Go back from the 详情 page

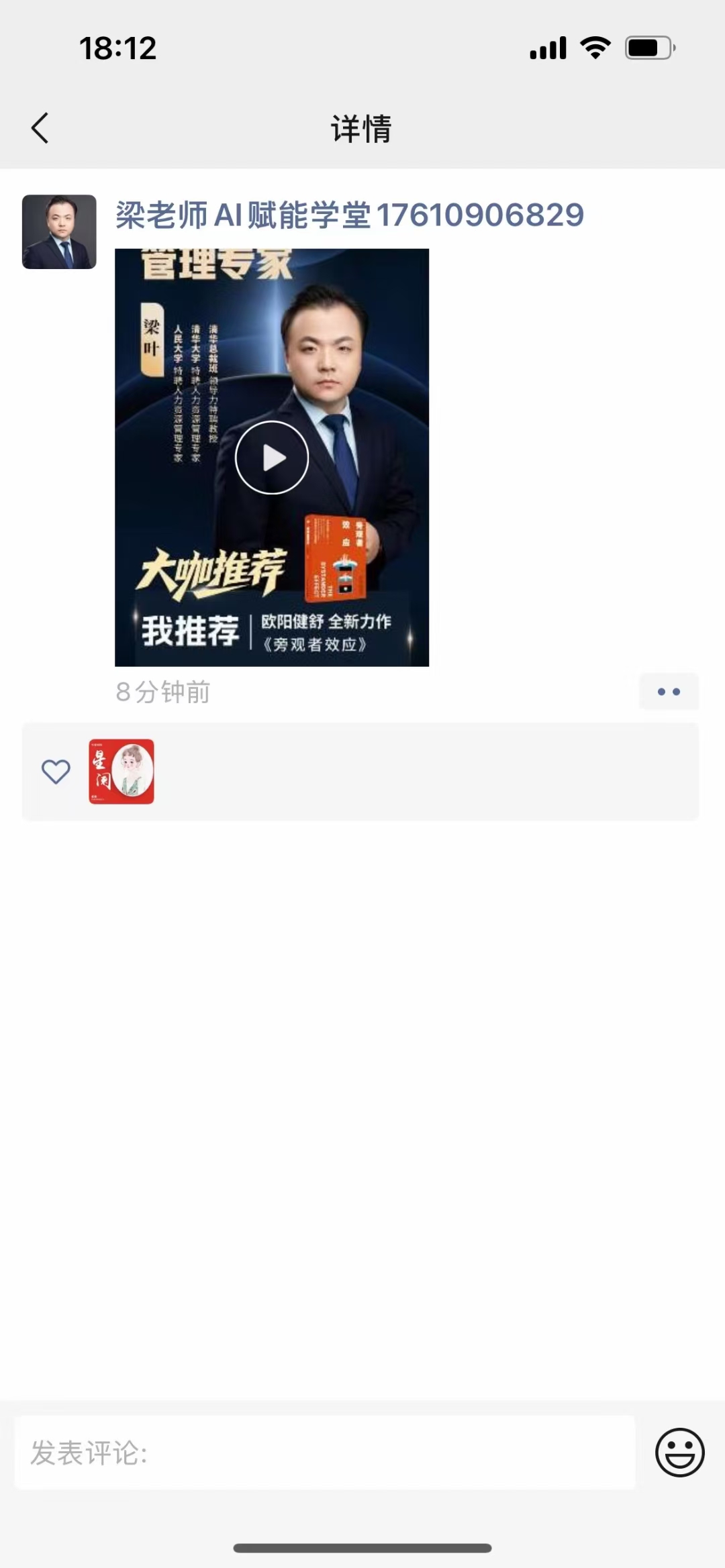(x=40, y=127)
